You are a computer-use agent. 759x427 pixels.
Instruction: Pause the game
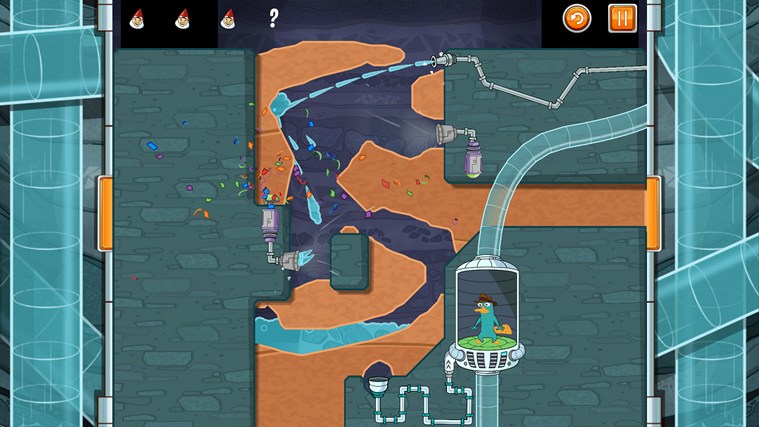[622, 19]
